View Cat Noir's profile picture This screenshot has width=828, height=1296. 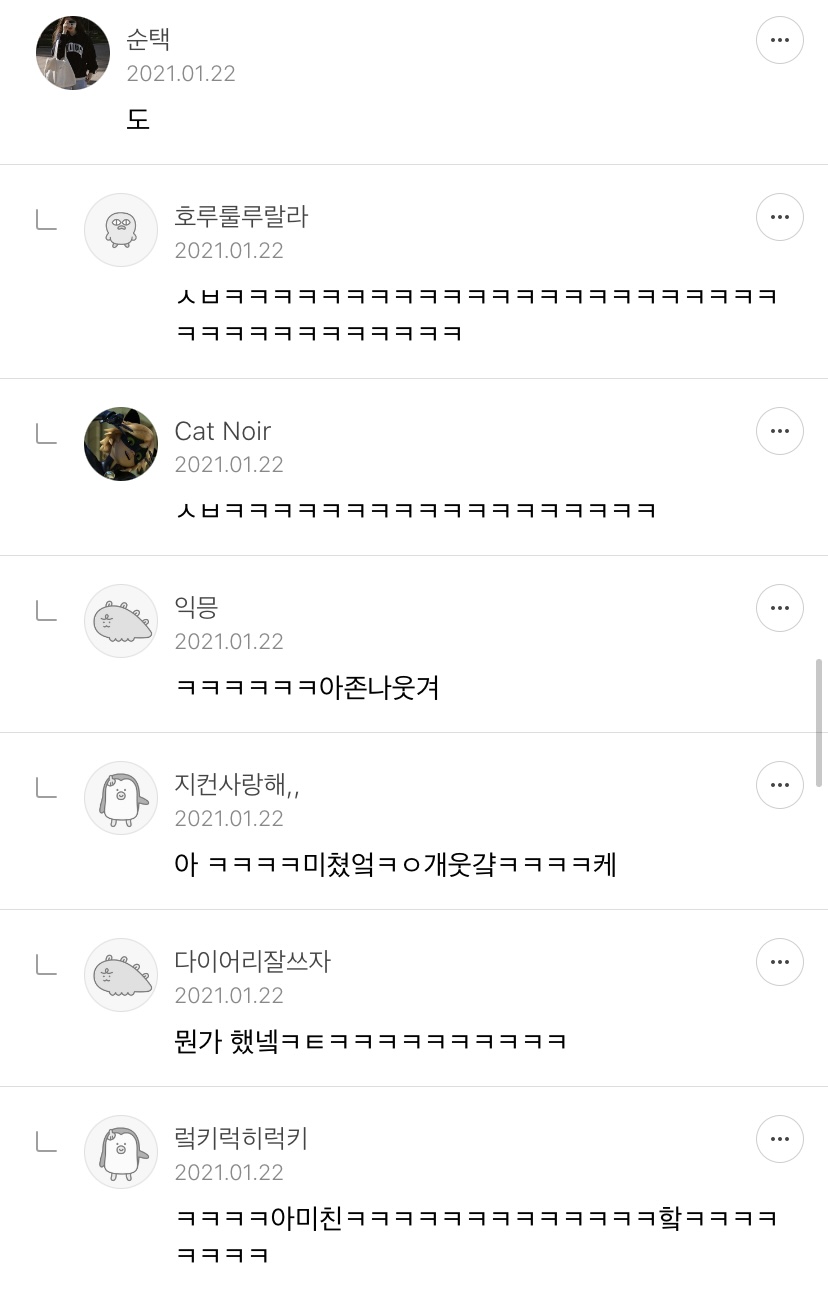pos(121,444)
